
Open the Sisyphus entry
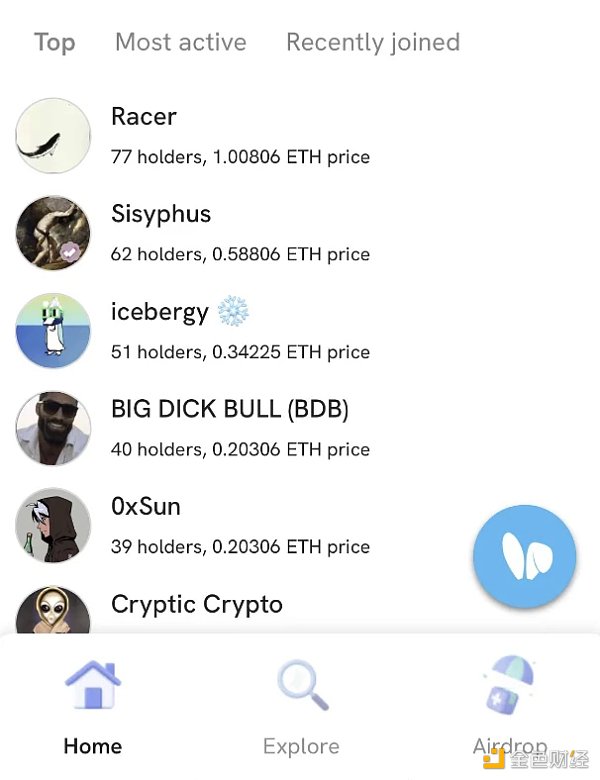tap(240, 233)
